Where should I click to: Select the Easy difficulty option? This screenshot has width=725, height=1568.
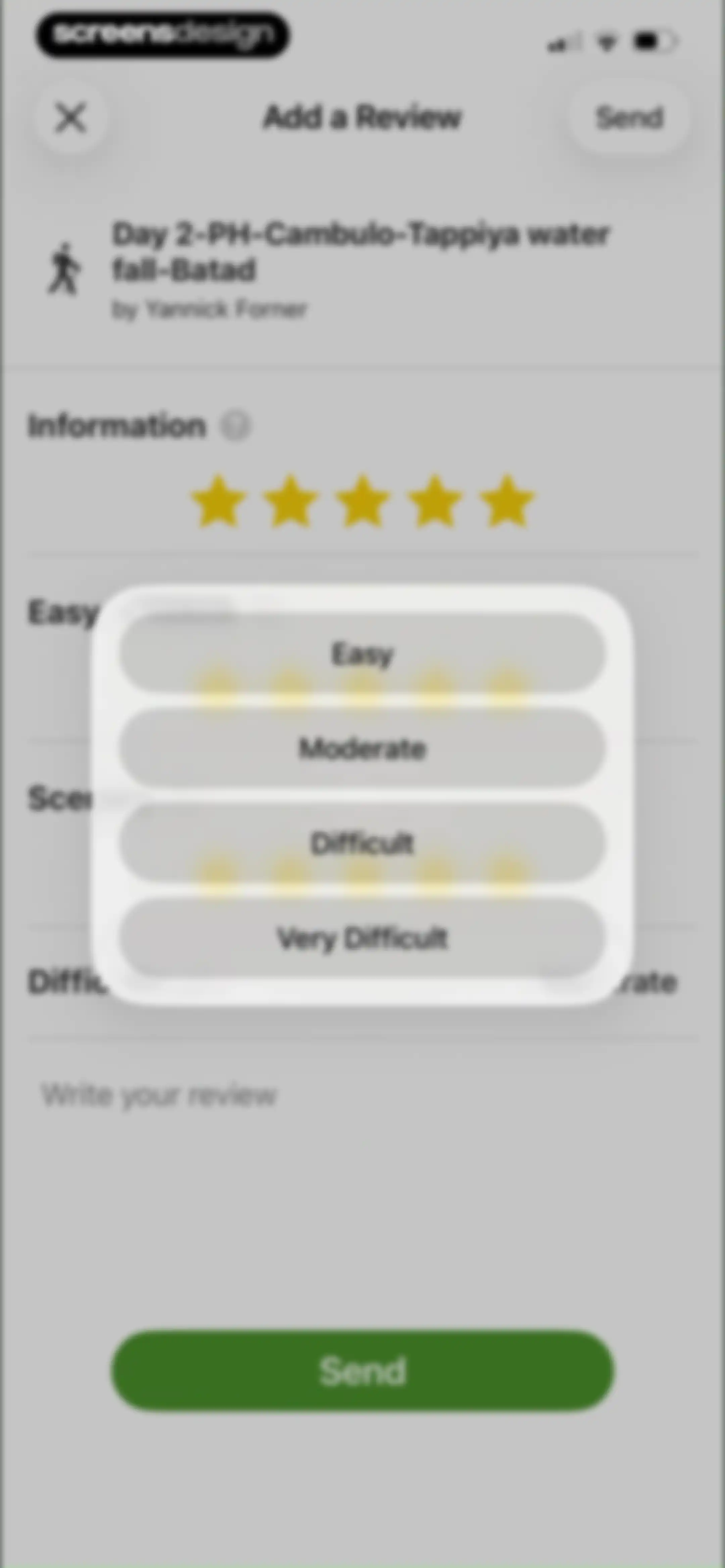(362, 654)
